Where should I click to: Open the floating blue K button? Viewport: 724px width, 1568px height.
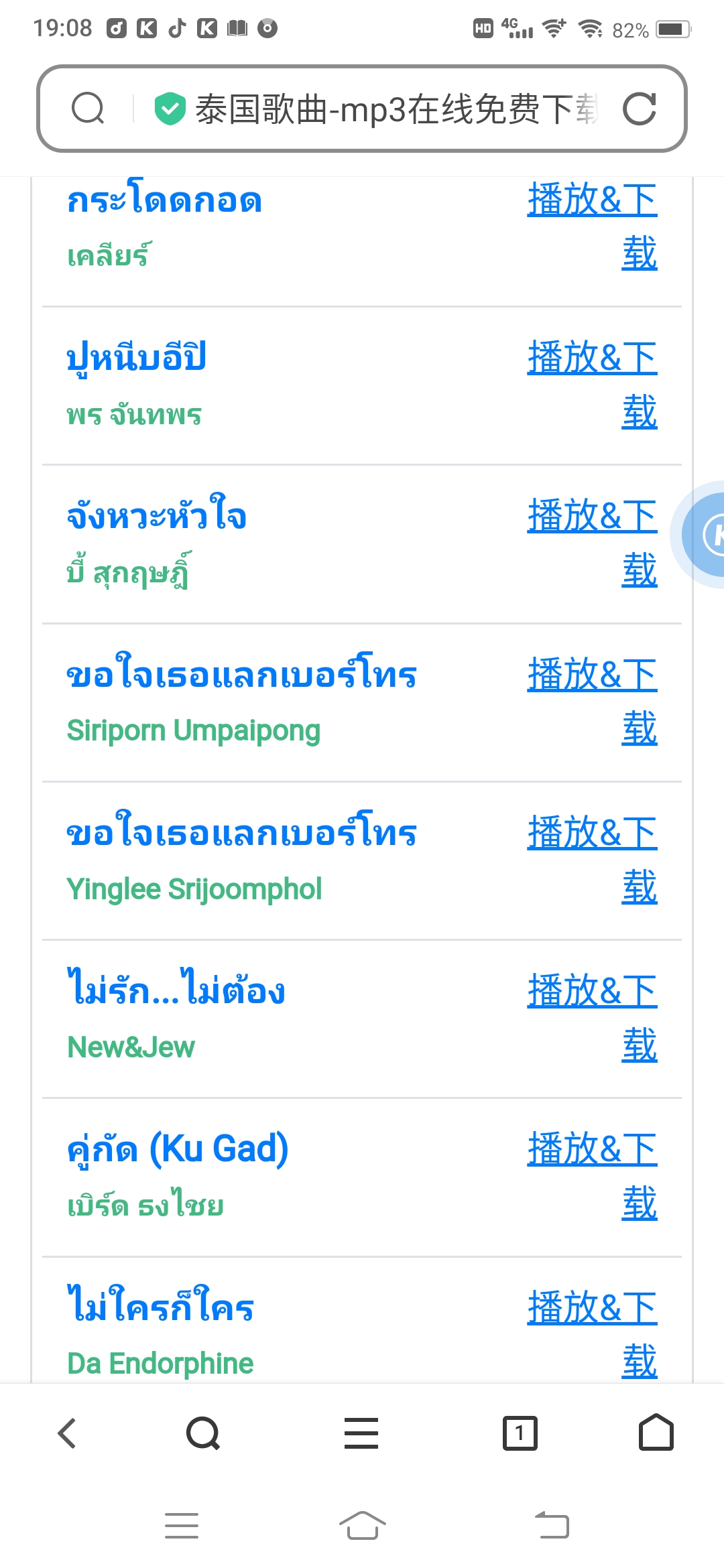707,535
